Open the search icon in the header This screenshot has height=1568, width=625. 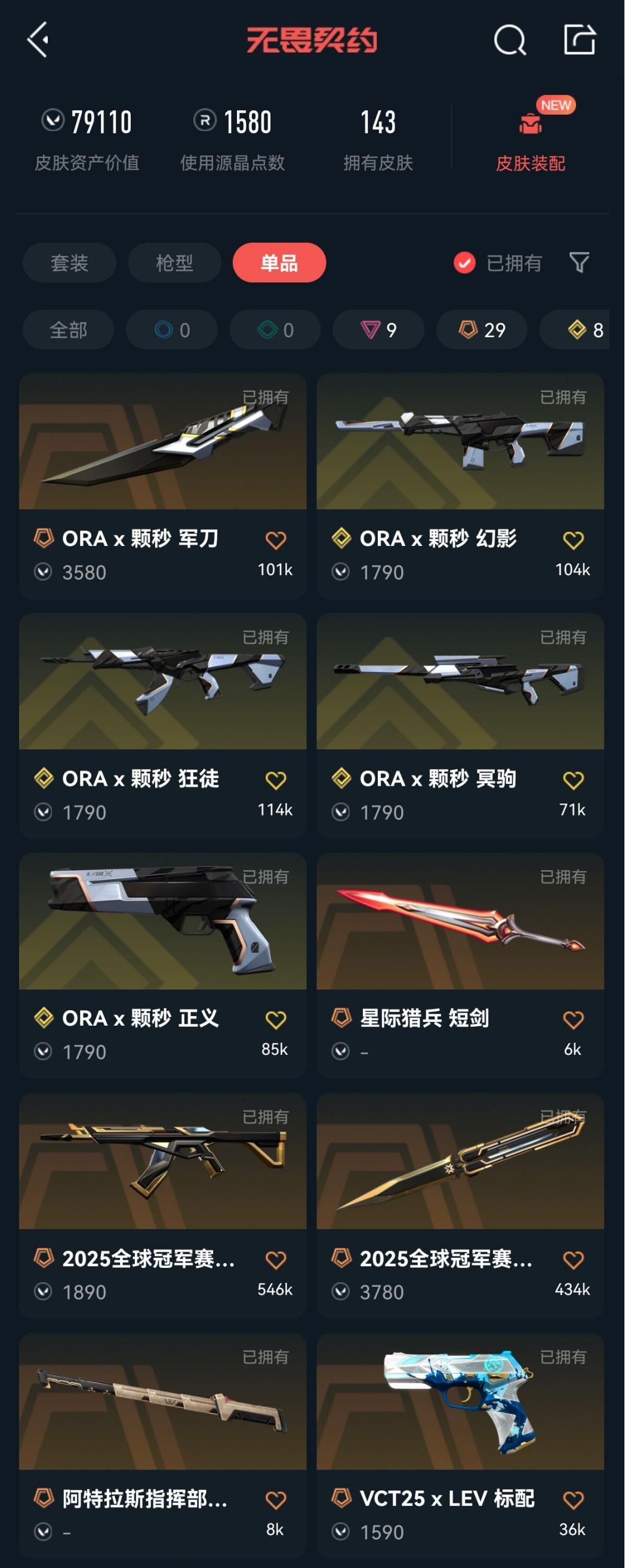[509, 41]
